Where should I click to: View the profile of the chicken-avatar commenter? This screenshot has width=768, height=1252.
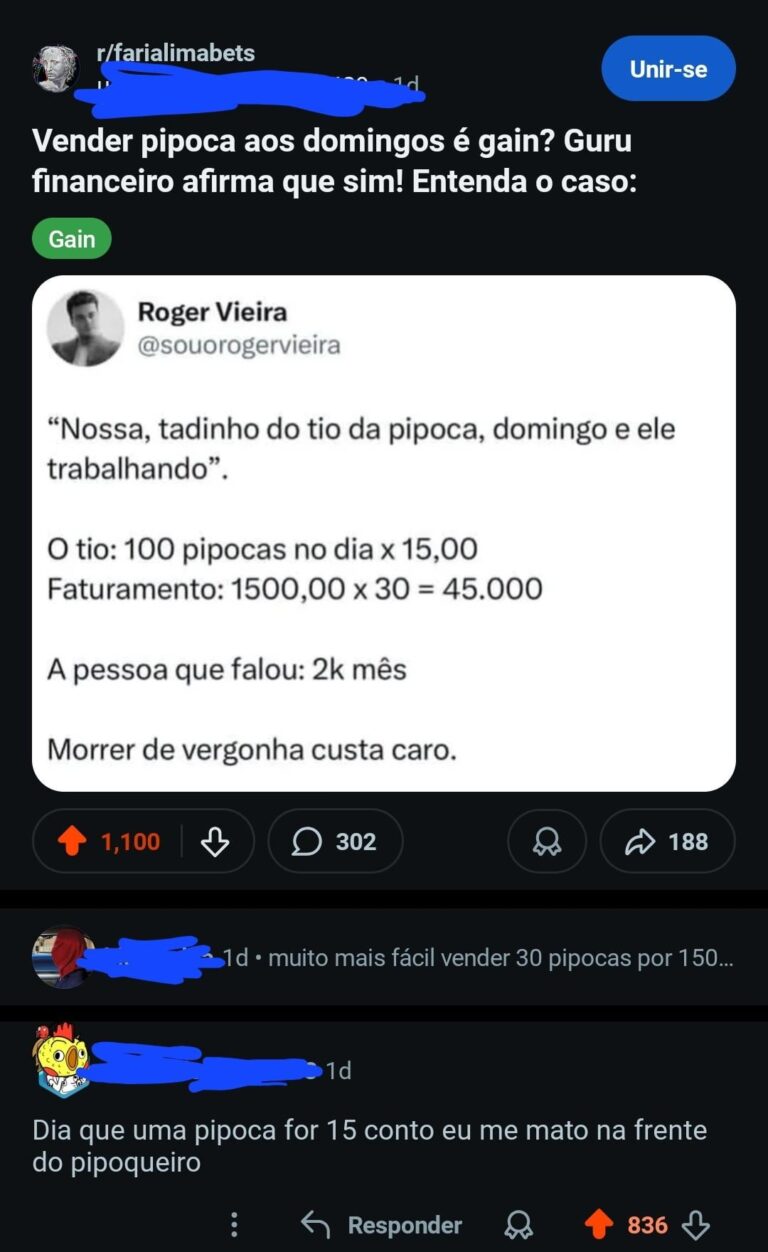(x=62, y=1059)
